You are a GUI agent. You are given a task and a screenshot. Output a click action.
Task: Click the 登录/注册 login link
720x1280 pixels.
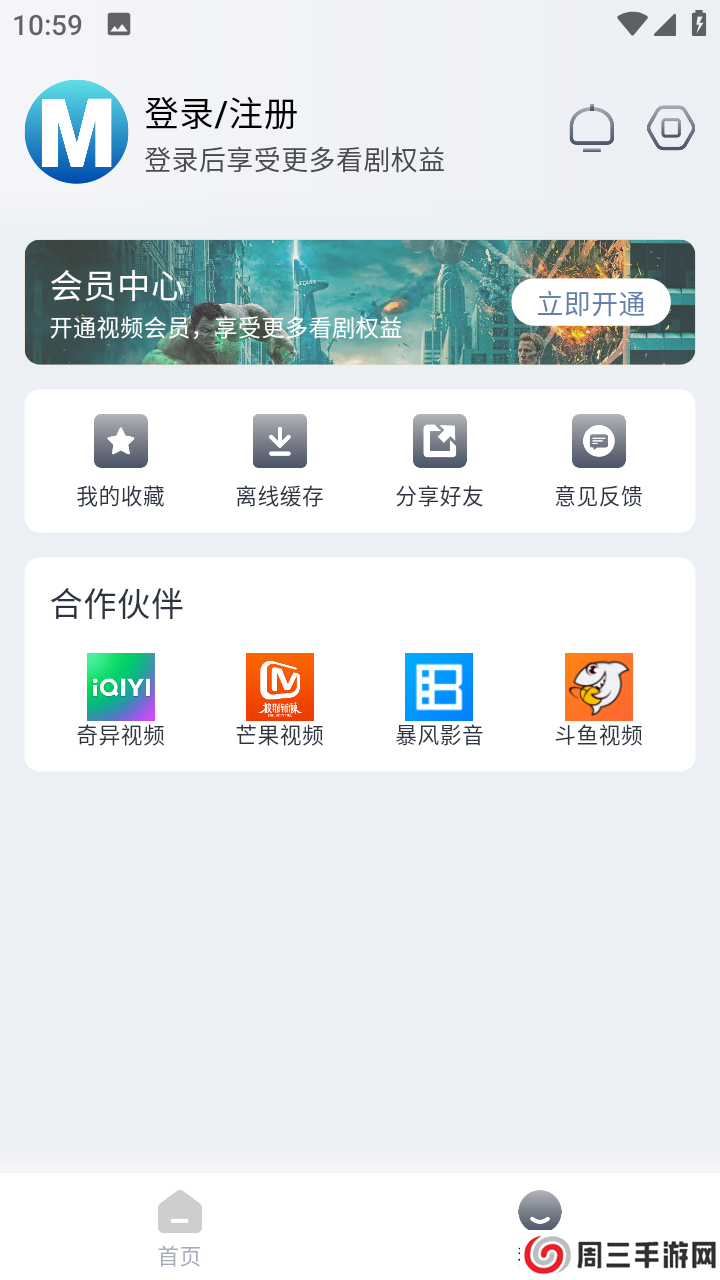(x=222, y=114)
